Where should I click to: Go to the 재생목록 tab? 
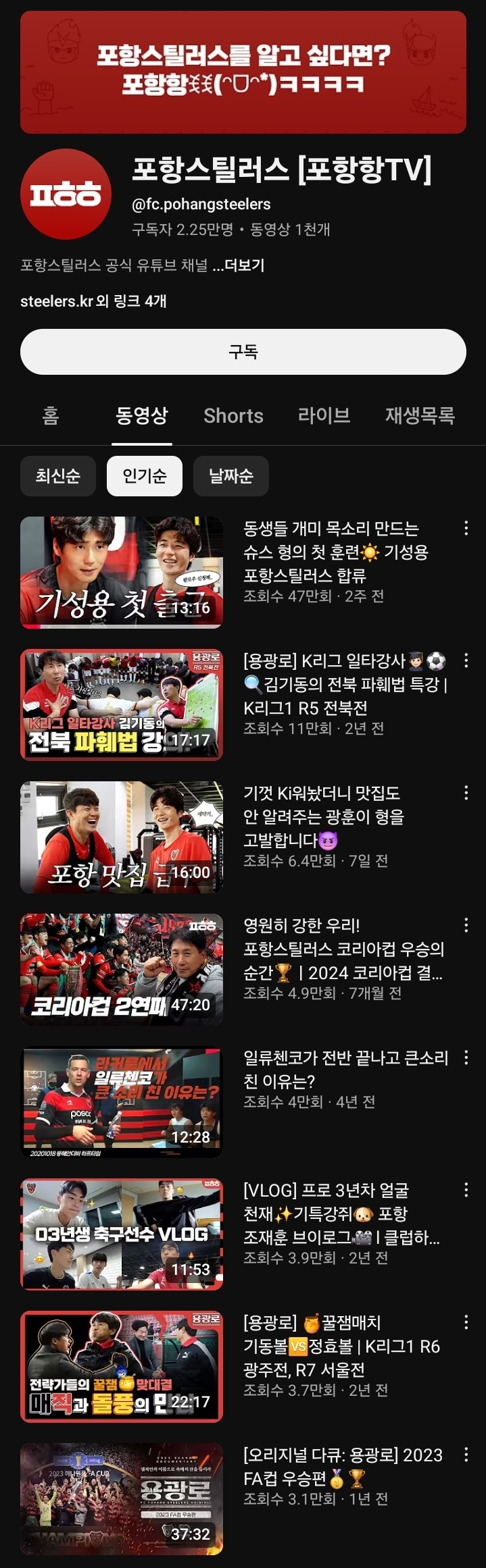[x=420, y=415]
